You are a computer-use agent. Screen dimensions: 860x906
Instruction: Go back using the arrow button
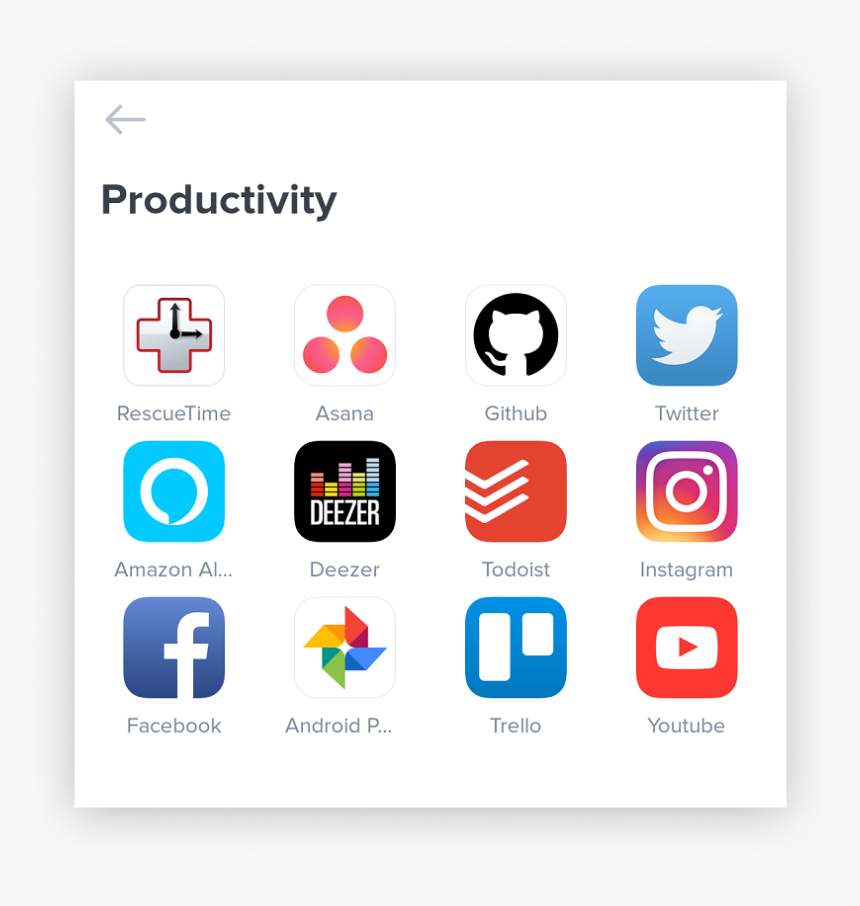click(124, 119)
